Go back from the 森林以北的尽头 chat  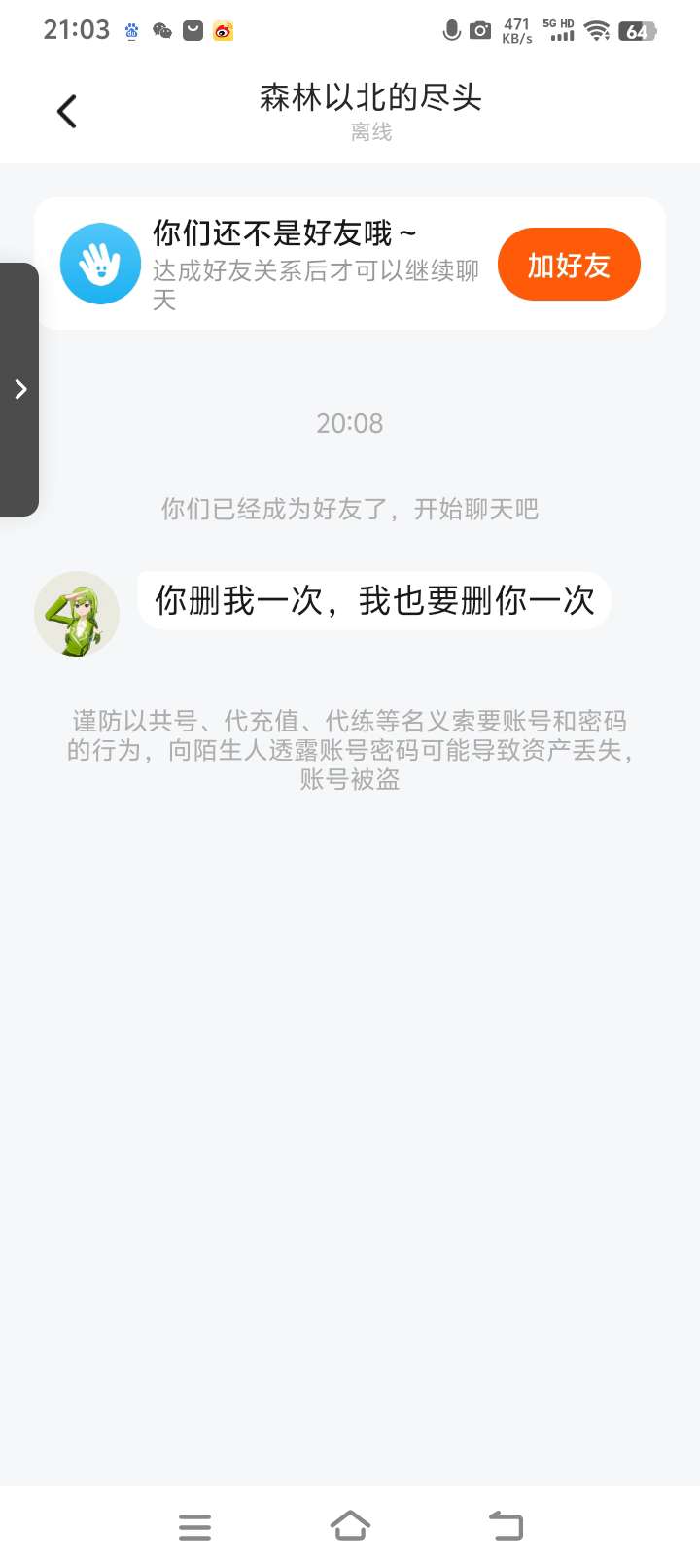pyautogui.click(x=67, y=112)
